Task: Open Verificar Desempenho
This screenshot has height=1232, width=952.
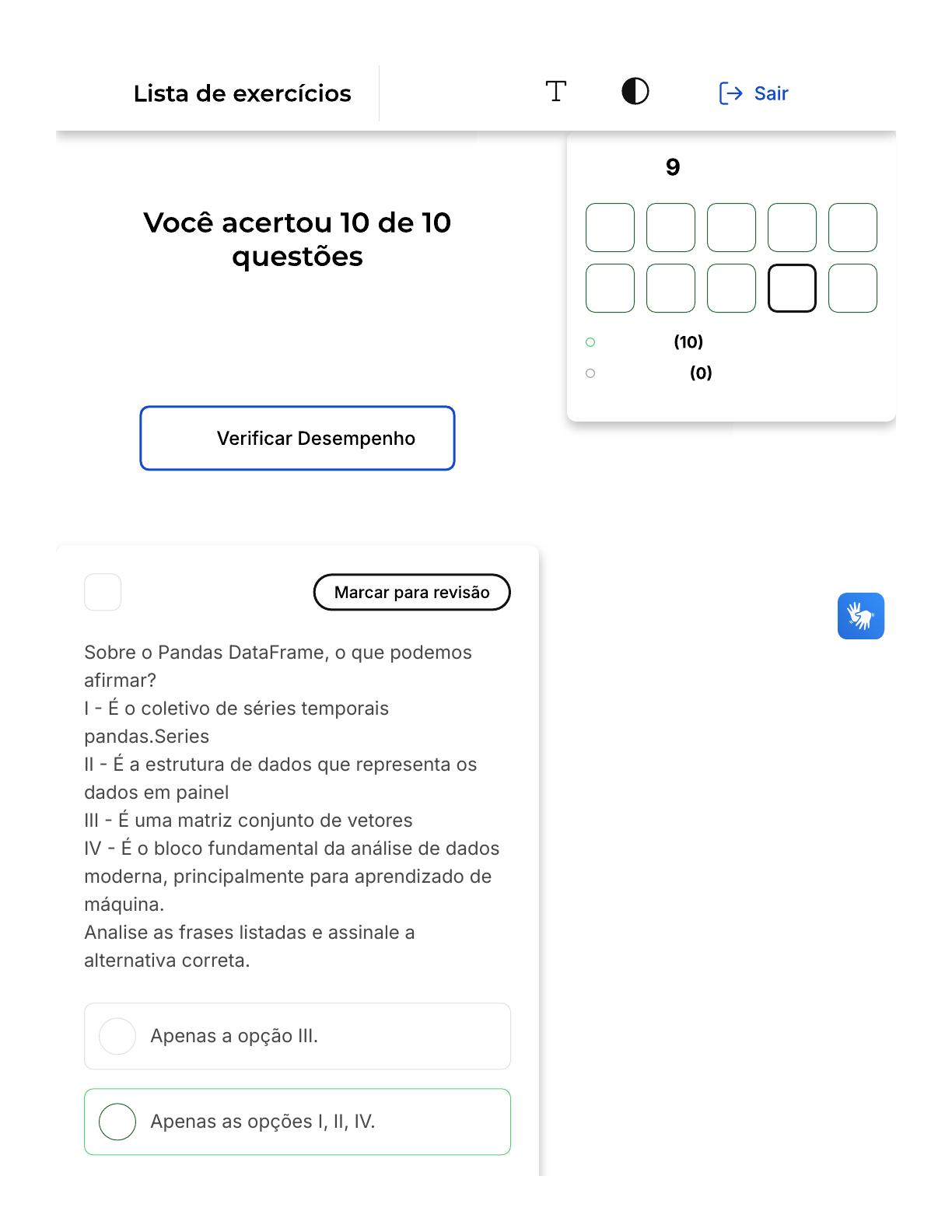Action: pyautogui.click(x=297, y=438)
